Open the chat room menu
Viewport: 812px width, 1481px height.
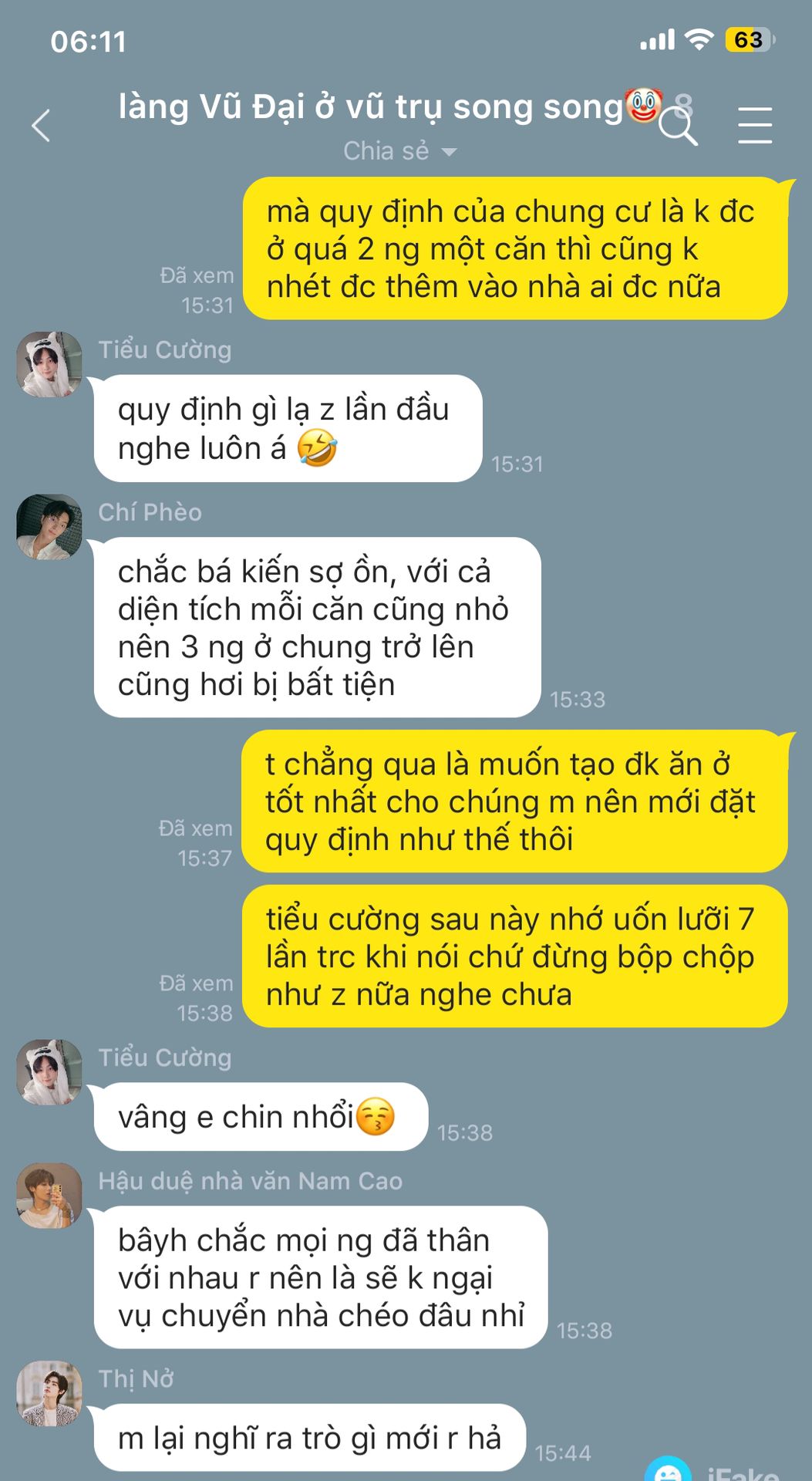pos(754,126)
